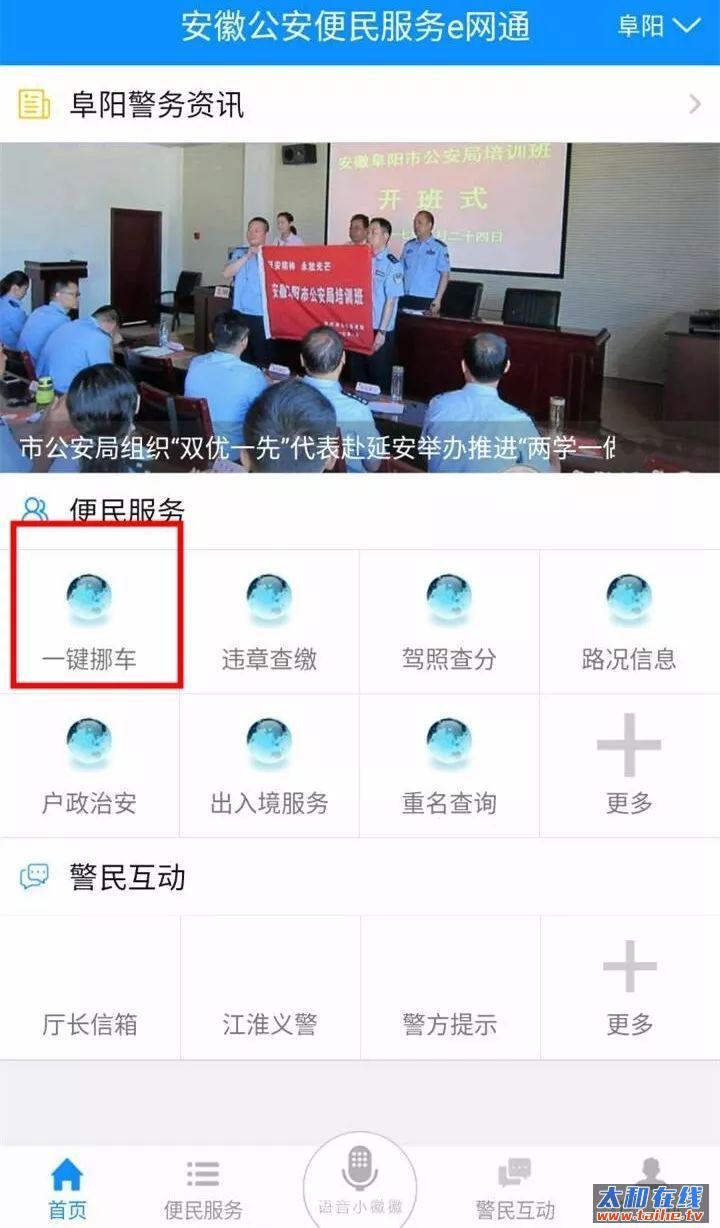Switch to 首页 tab
720x1228 pixels.
pyautogui.click(x=67, y=1188)
